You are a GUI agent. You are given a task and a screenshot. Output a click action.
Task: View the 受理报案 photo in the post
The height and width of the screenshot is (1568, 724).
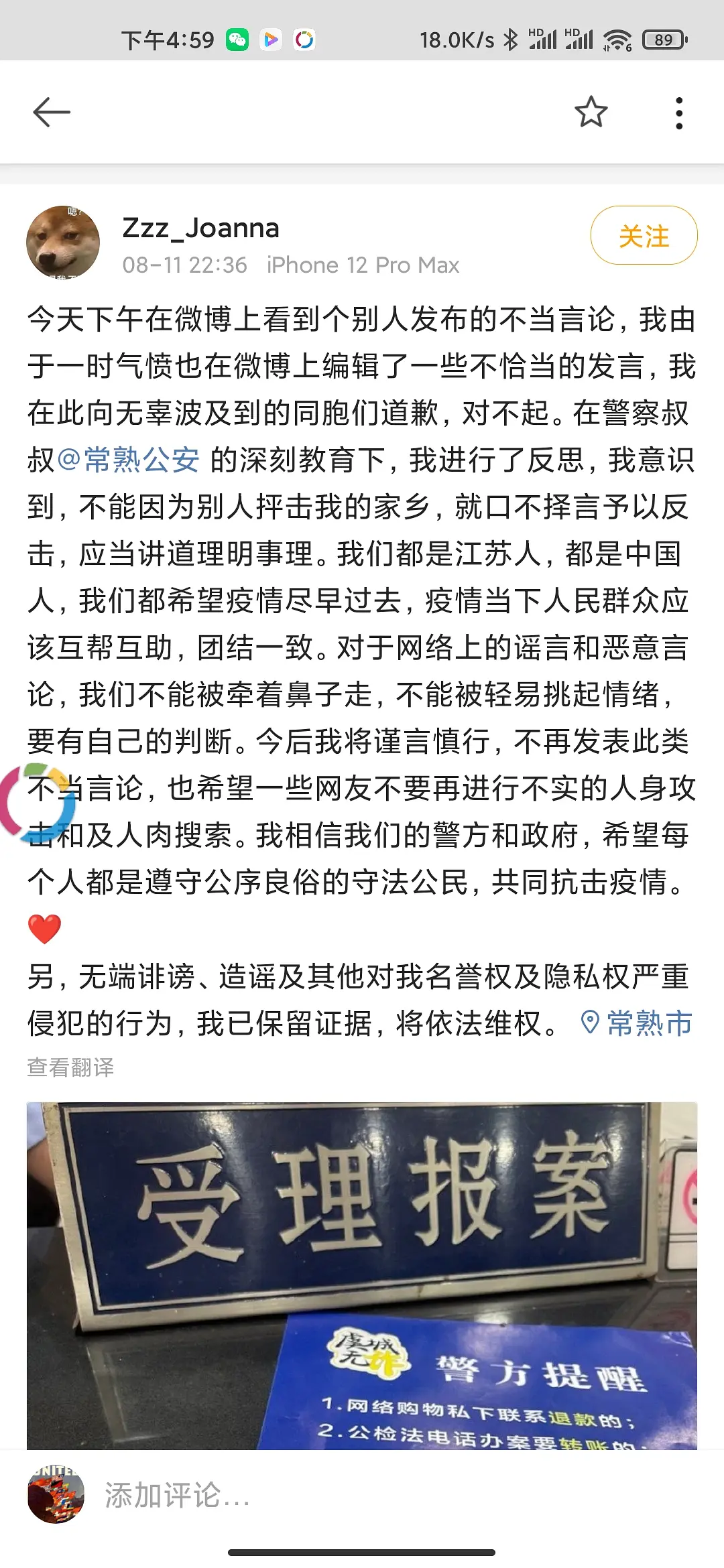[362, 1273]
